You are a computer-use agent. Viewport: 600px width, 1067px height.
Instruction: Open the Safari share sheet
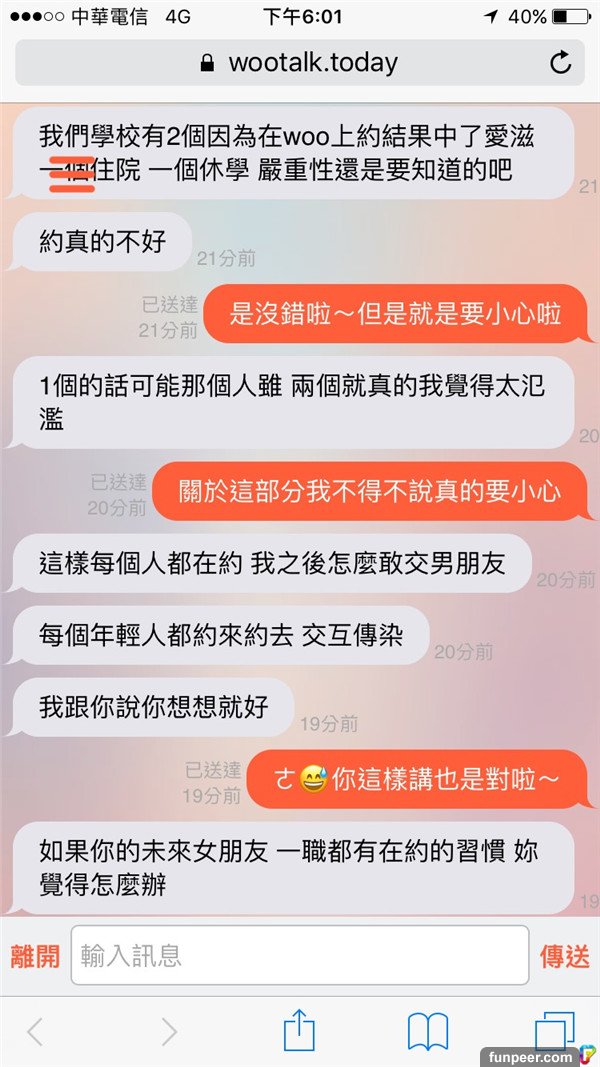(x=299, y=1030)
